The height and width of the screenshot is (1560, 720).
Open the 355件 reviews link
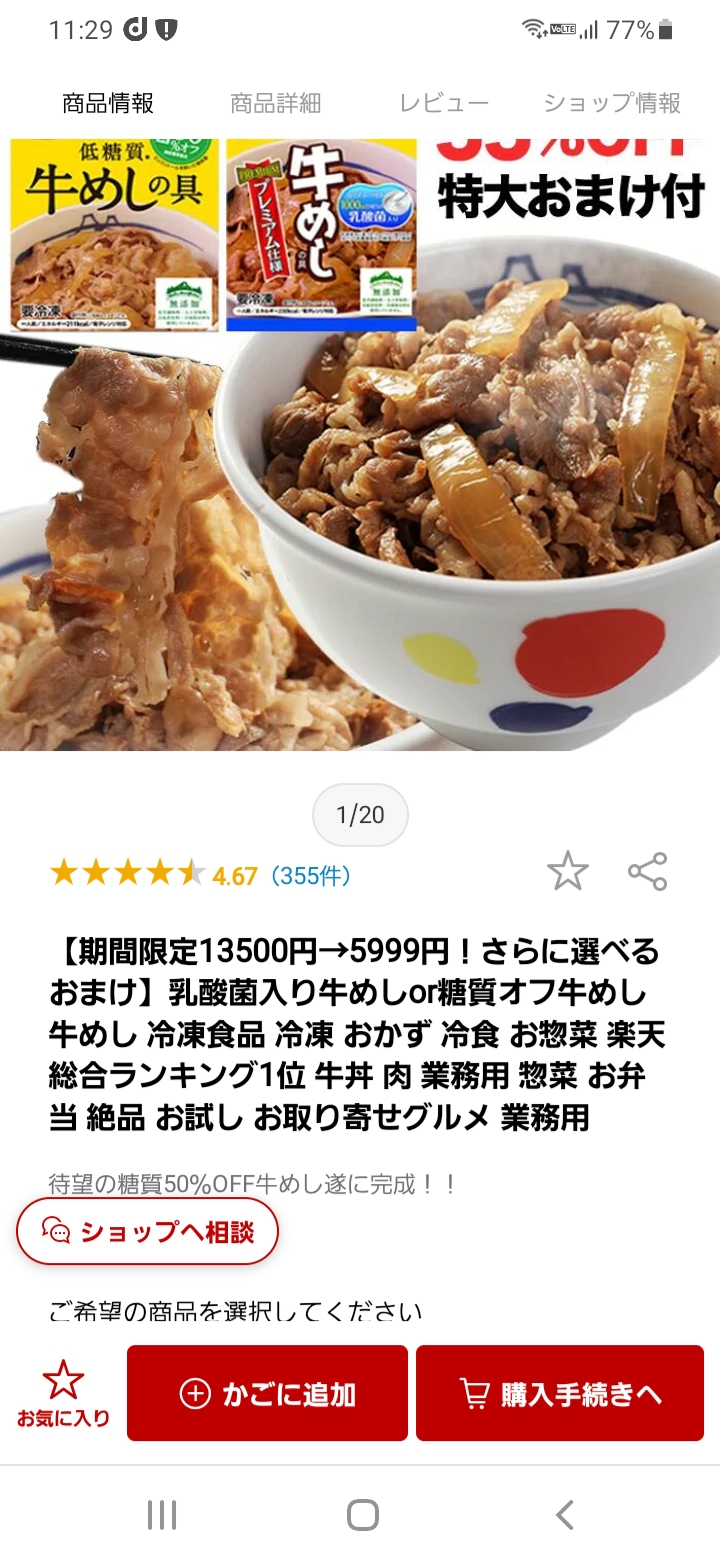coord(311,876)
